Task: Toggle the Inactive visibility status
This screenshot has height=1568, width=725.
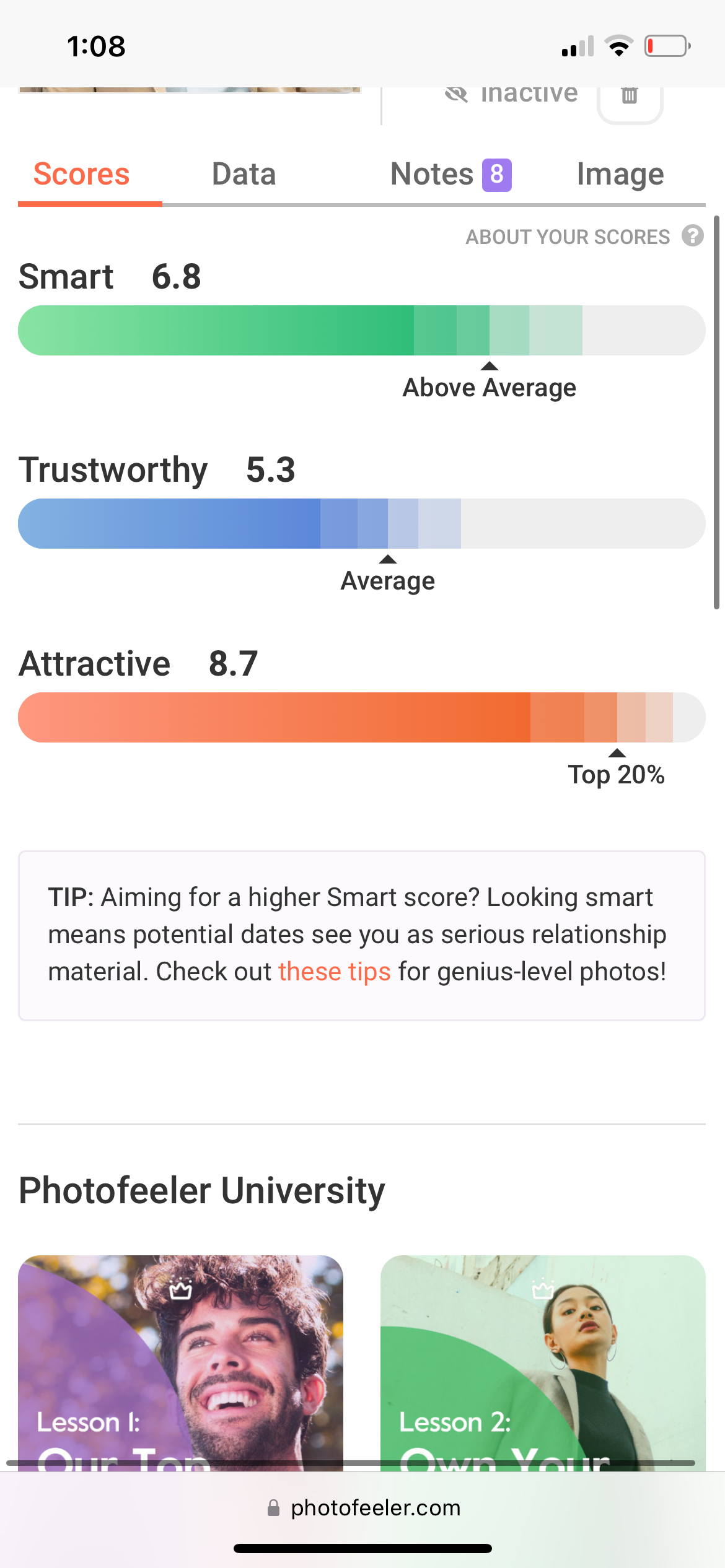Action: pos(512,95)
